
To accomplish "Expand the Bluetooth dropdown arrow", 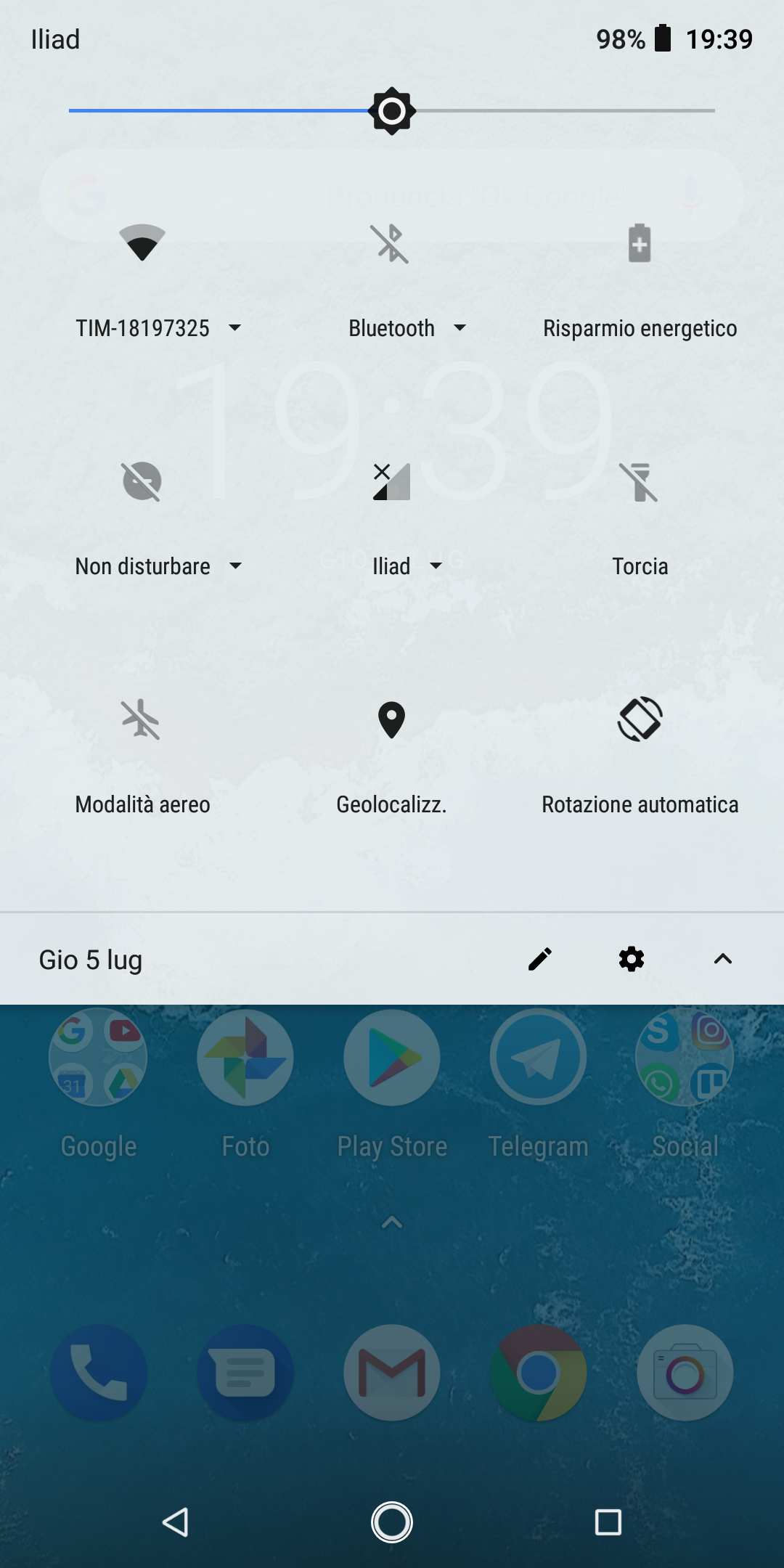I will pyautogui.click(x=460, y=328).
